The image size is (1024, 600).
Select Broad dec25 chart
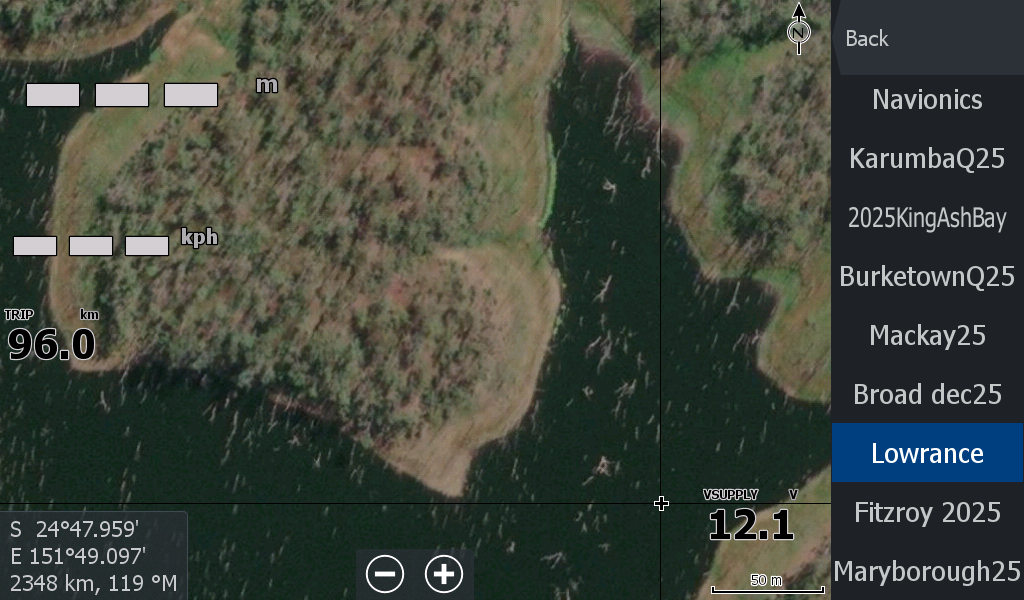(927, 395)
